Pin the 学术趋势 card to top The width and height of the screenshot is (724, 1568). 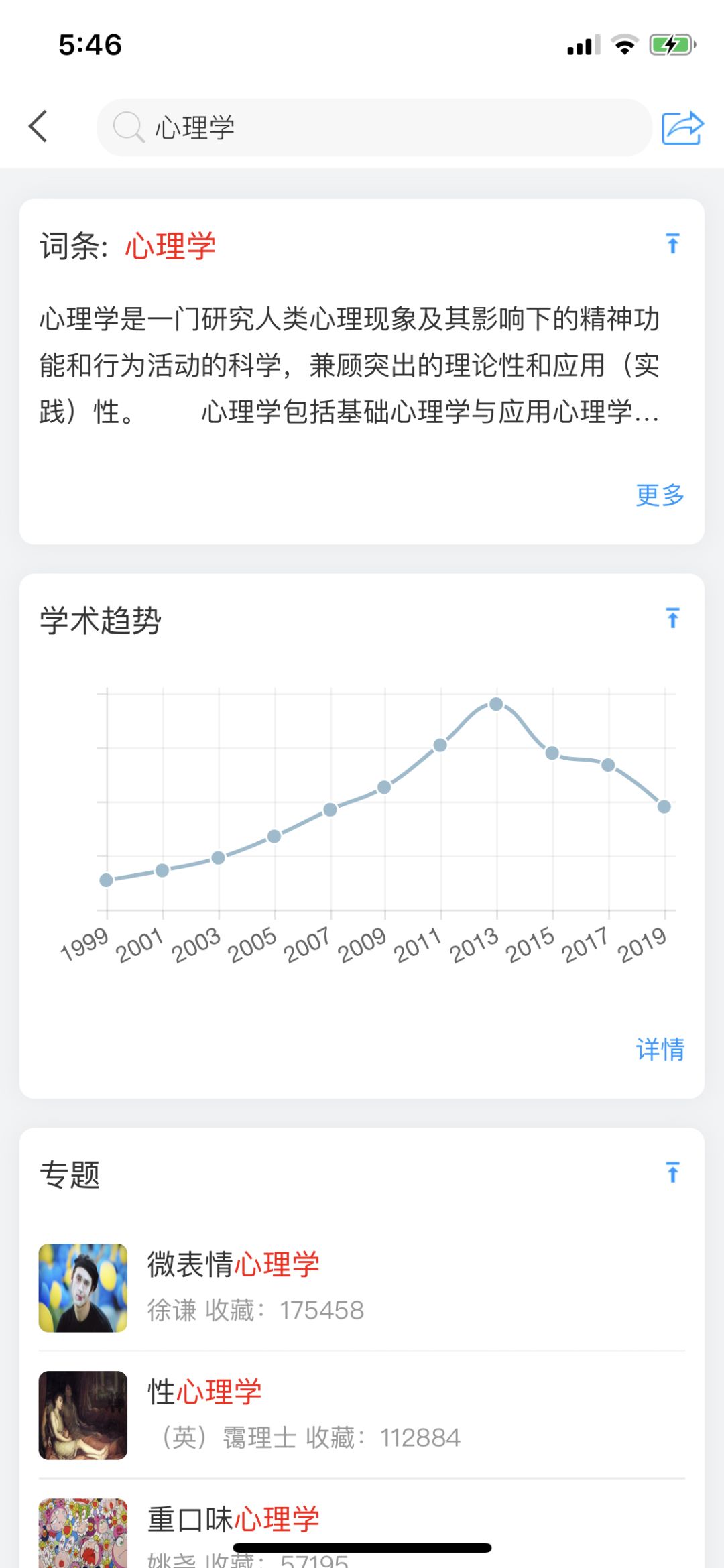(672, 618)
